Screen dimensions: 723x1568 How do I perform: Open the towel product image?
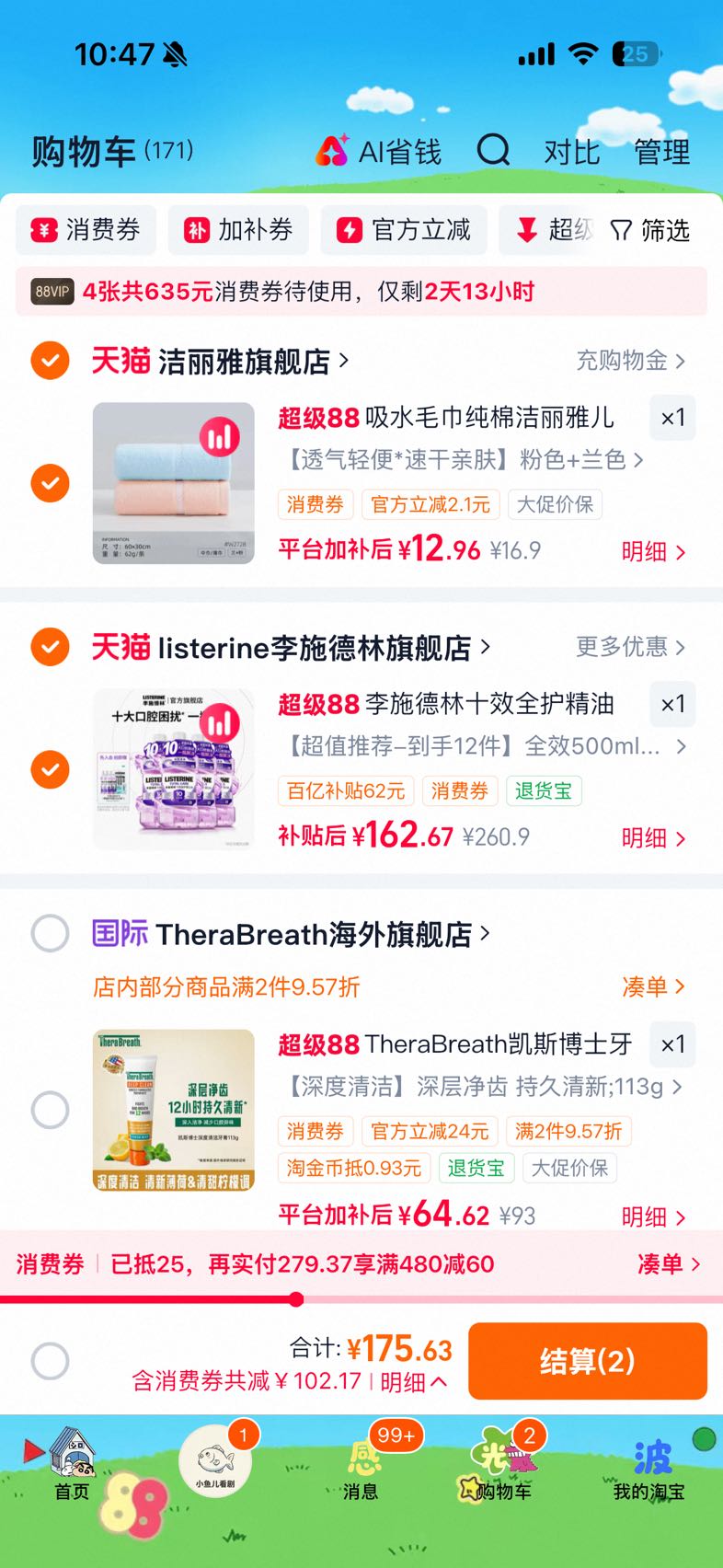pyautogui.click(x=174, y=483)
